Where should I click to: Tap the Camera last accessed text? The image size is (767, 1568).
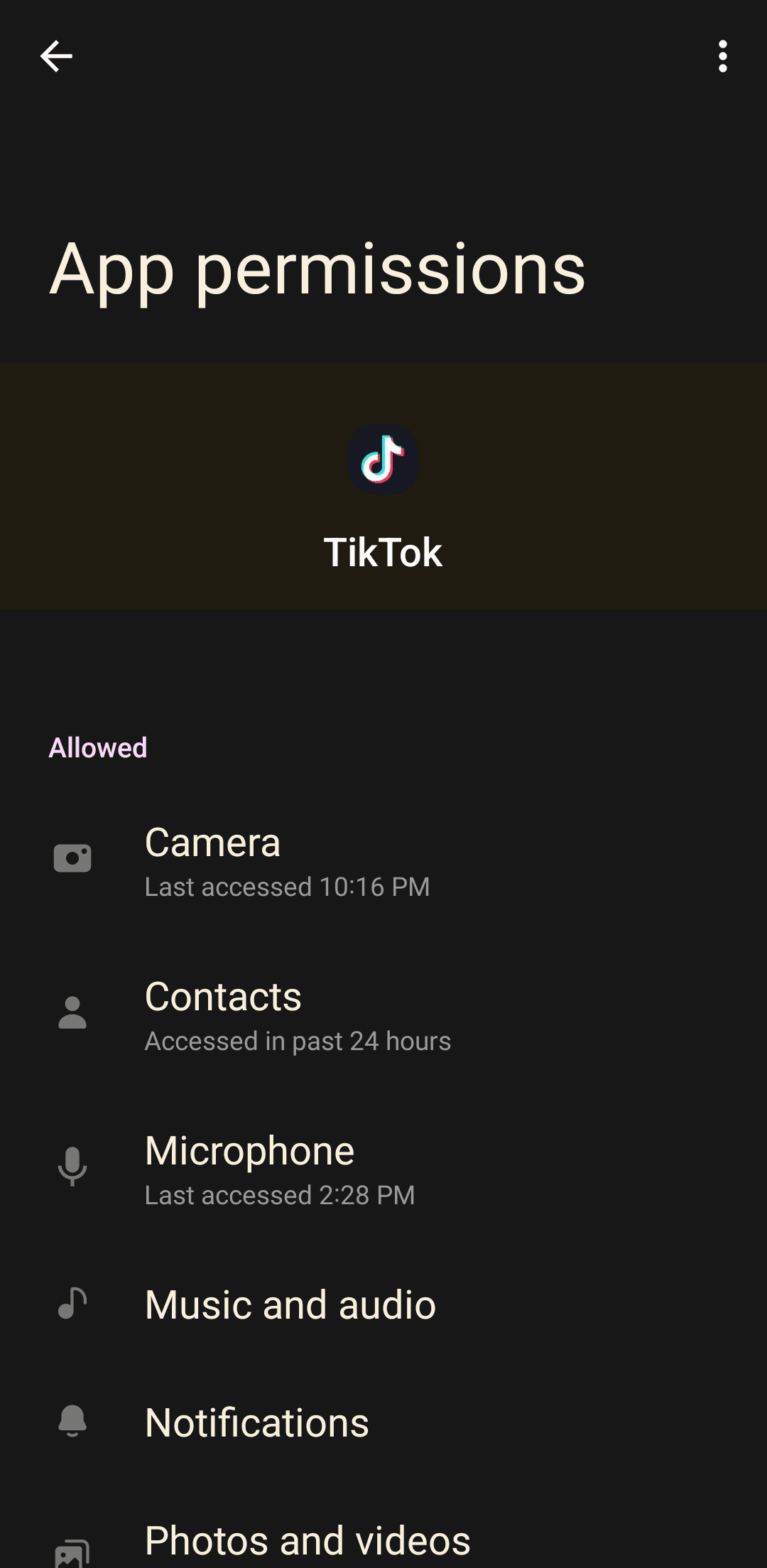288,886
